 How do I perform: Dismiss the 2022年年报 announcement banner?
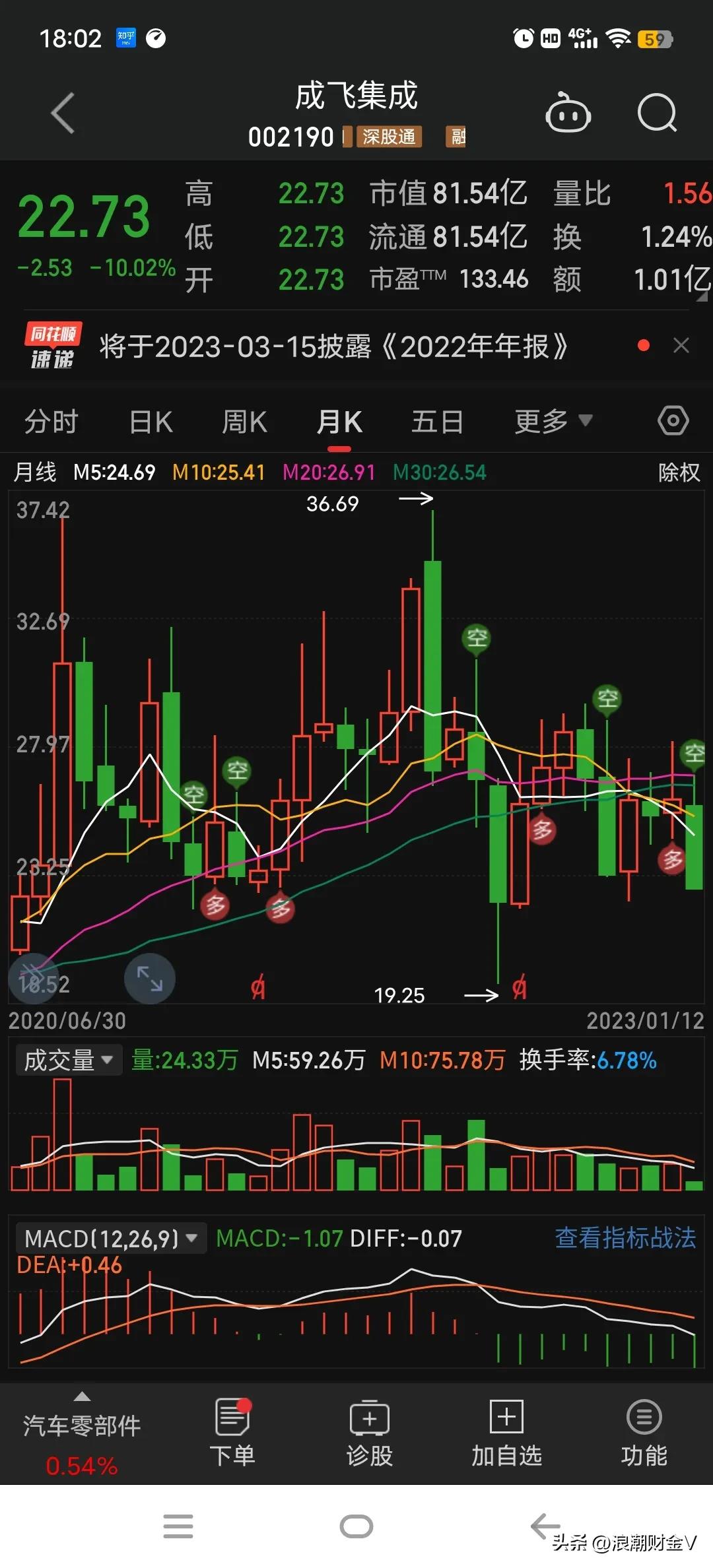point(681,346)
